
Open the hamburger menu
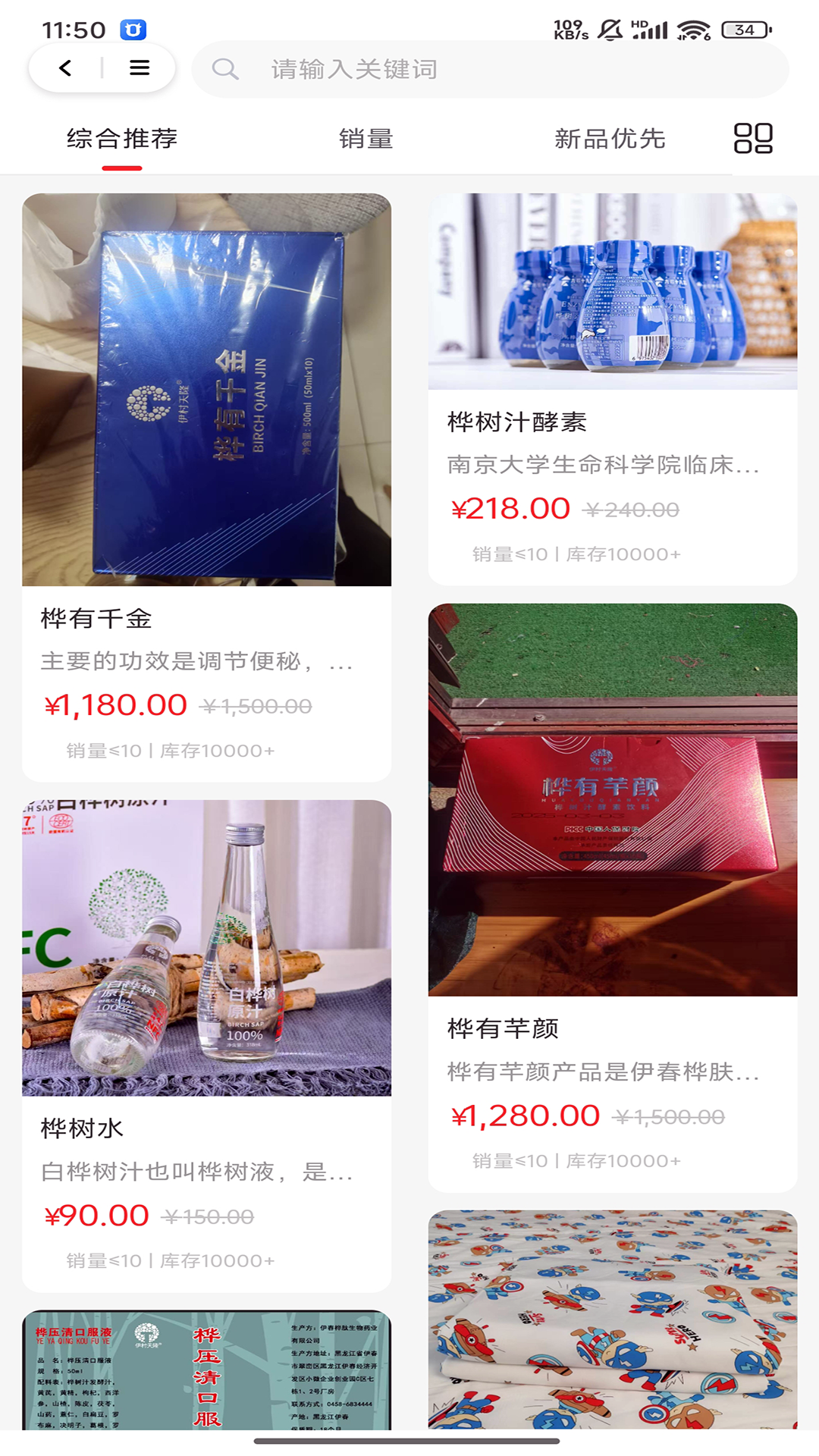(139, 68)
